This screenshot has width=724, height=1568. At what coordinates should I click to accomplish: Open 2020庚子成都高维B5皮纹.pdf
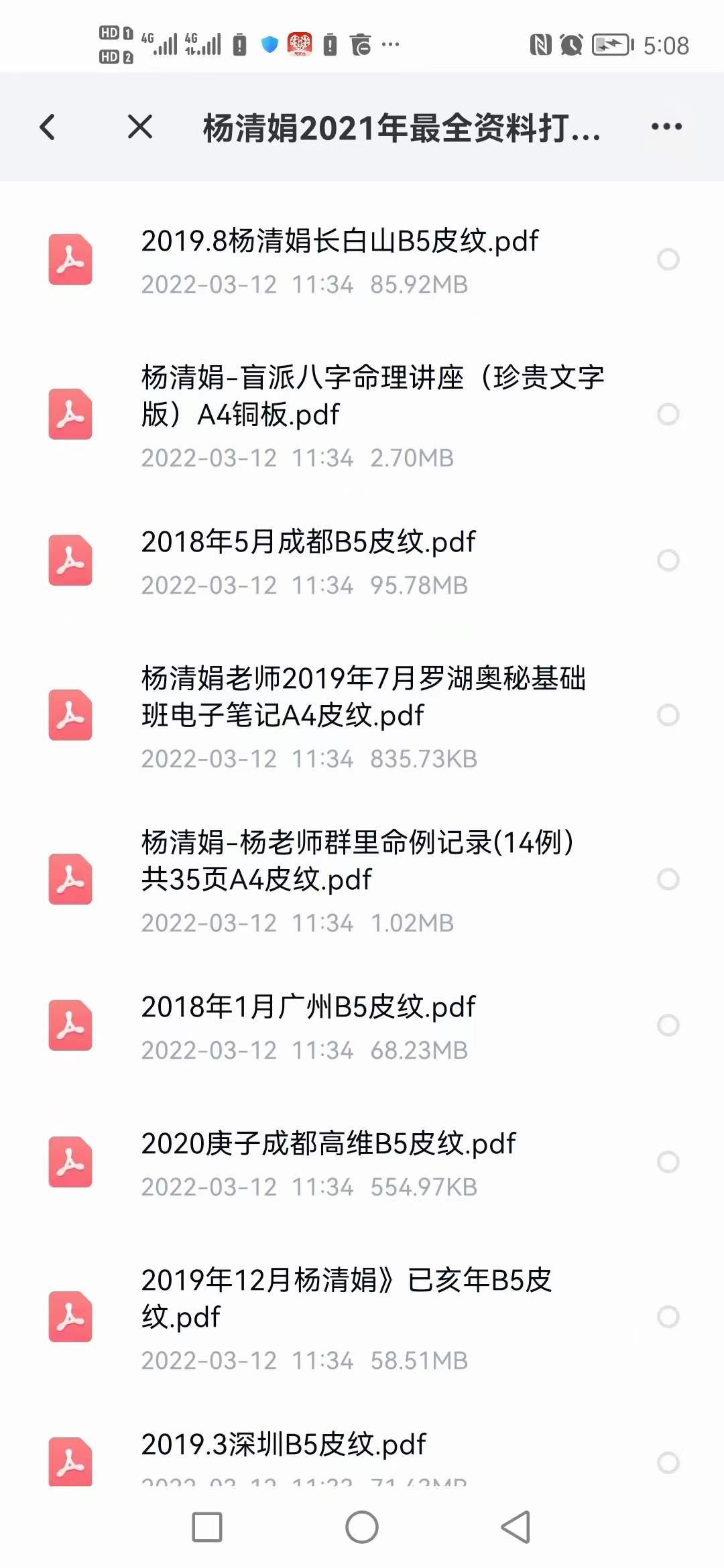pyautogui.click(x=362, y=1163)
